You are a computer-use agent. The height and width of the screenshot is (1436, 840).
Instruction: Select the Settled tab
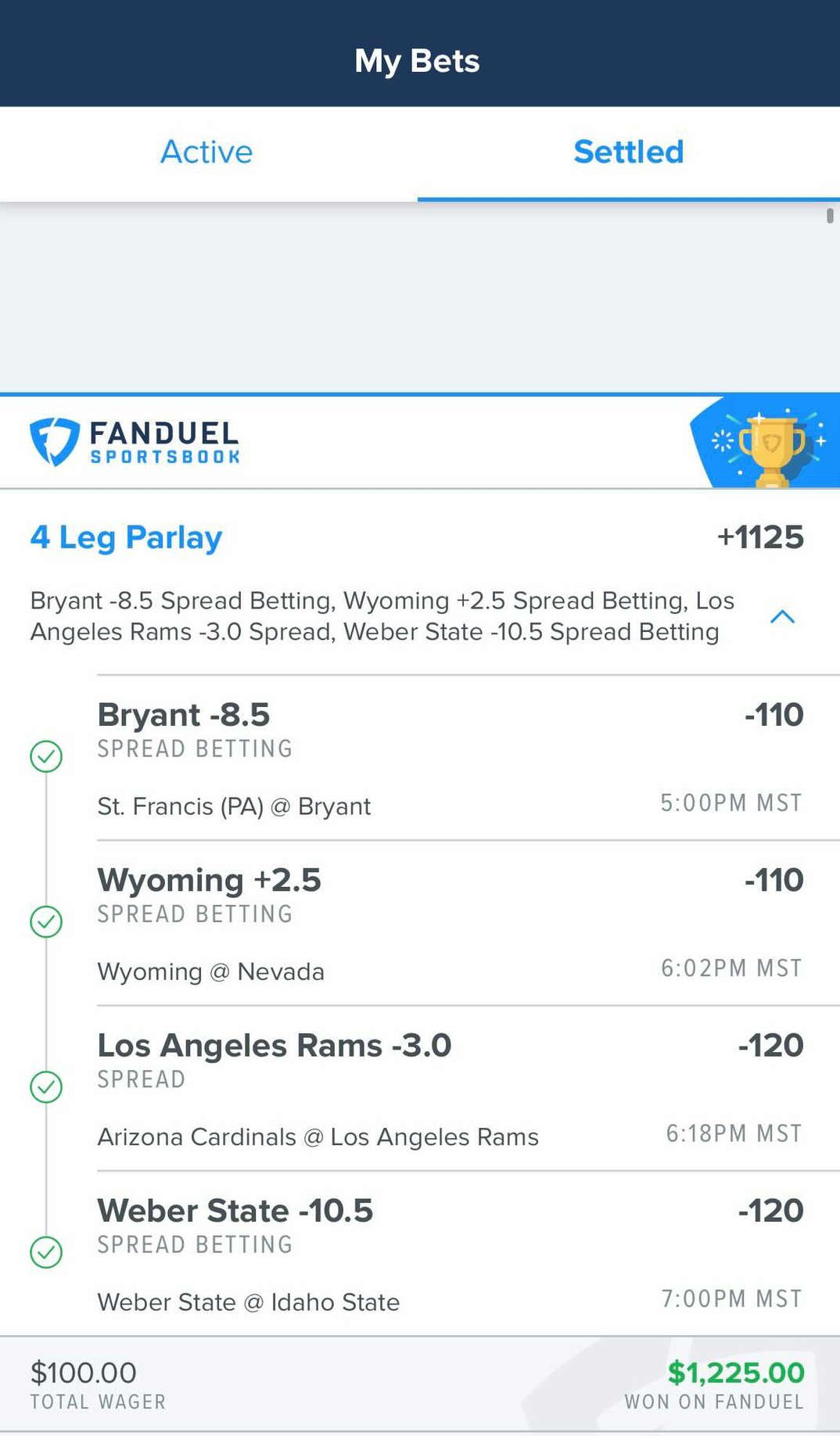pos(629,152)
